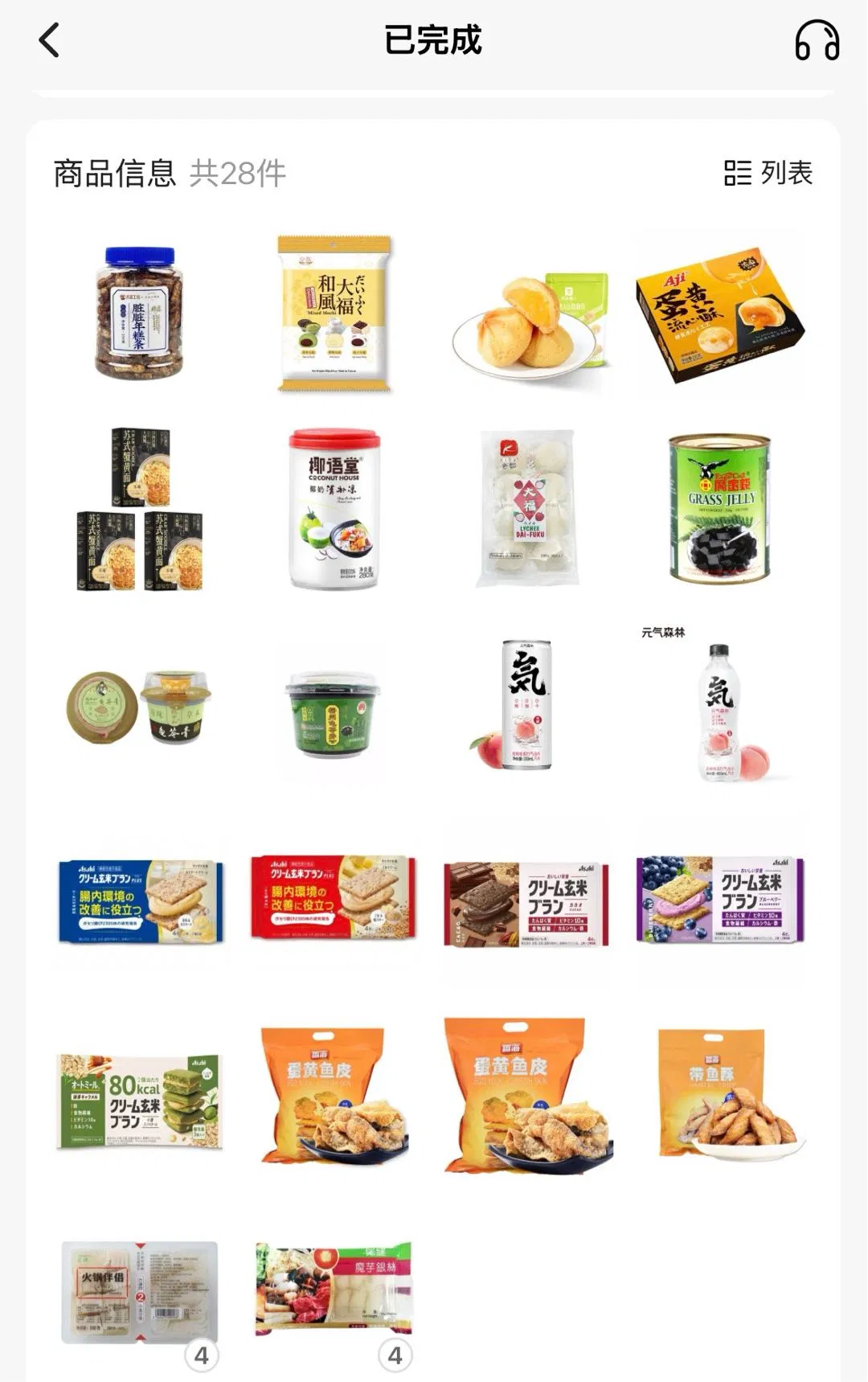
Task: View the 和風大福 mixed mochi product
Action: pos(334,314)
